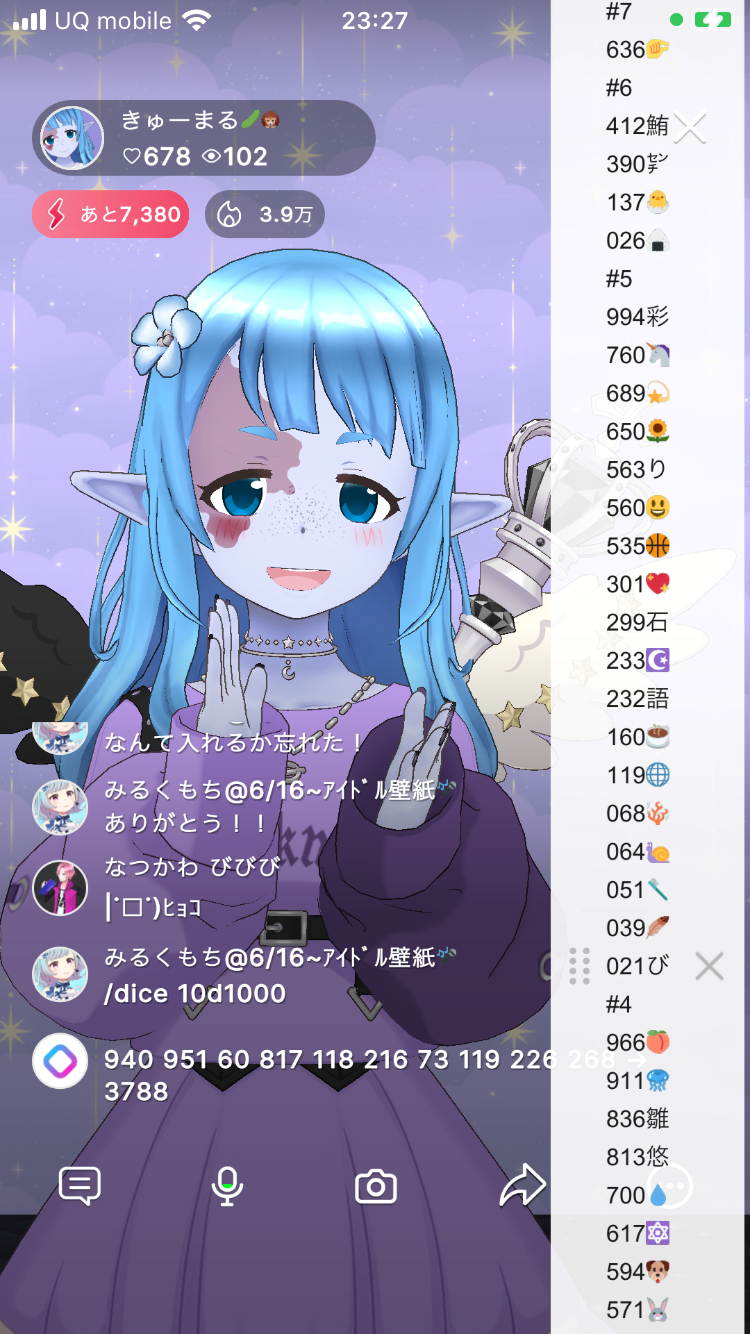Open the comment input icon
This screenshot has height=1334, width=750.
tap(80, 1186)
